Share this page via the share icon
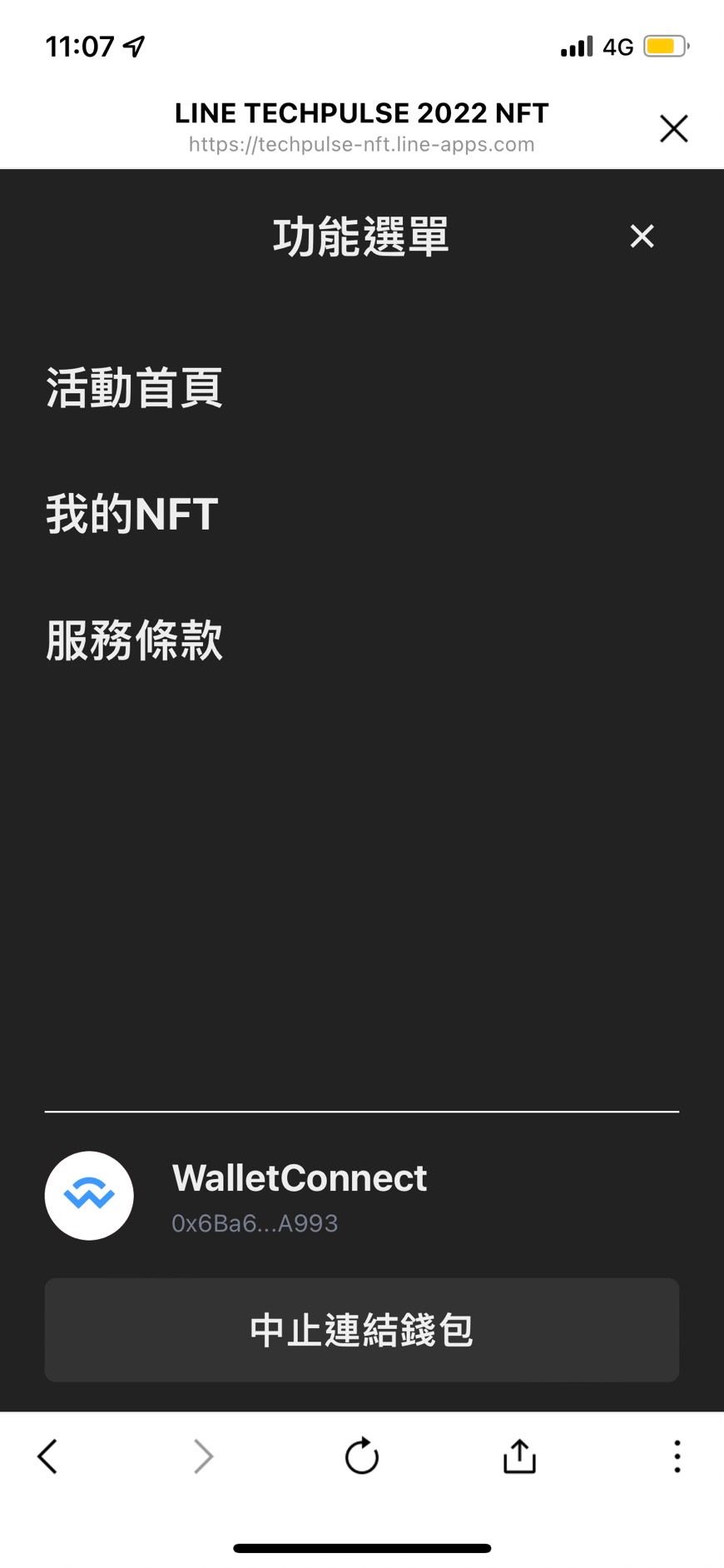724x1568 pixels. coord(519,1456)
